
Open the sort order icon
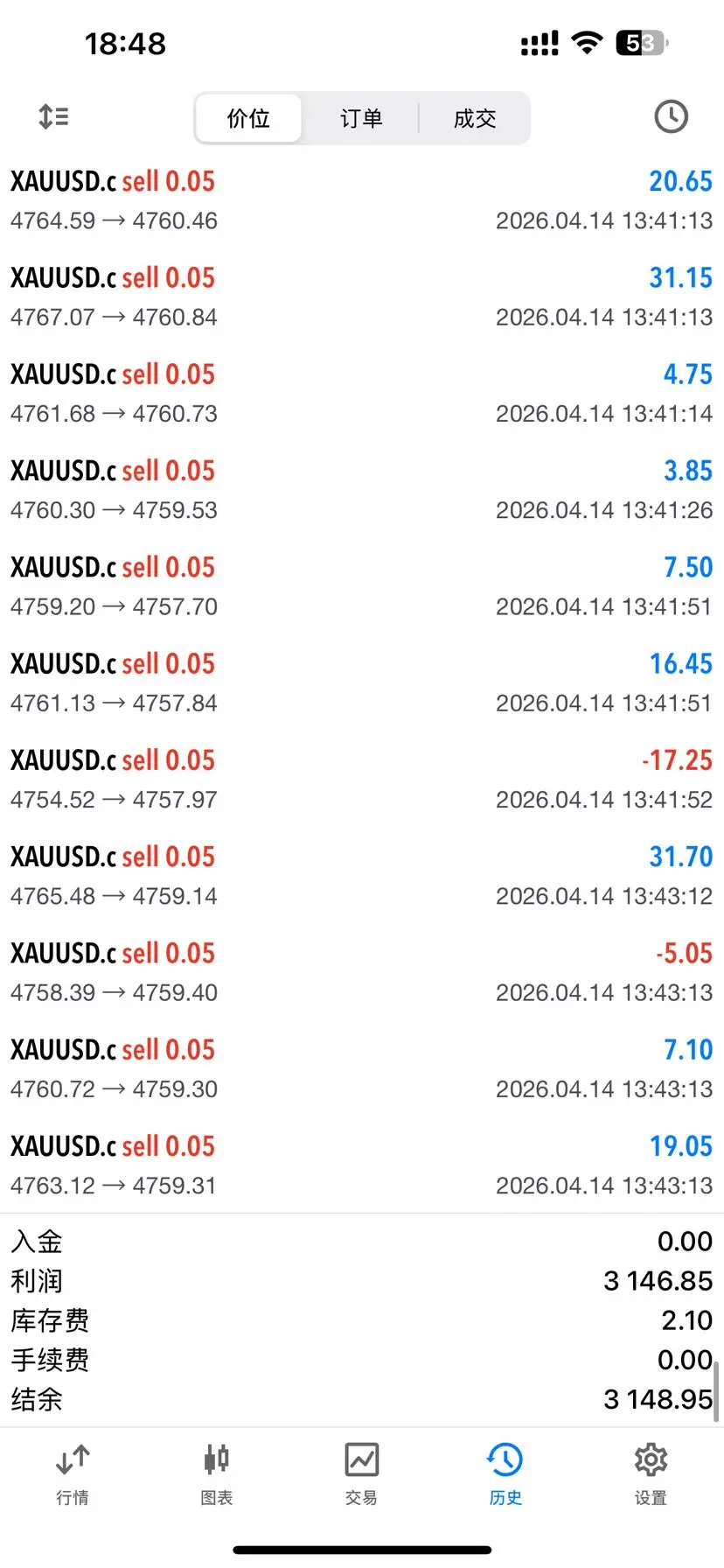tap(54, 116)
